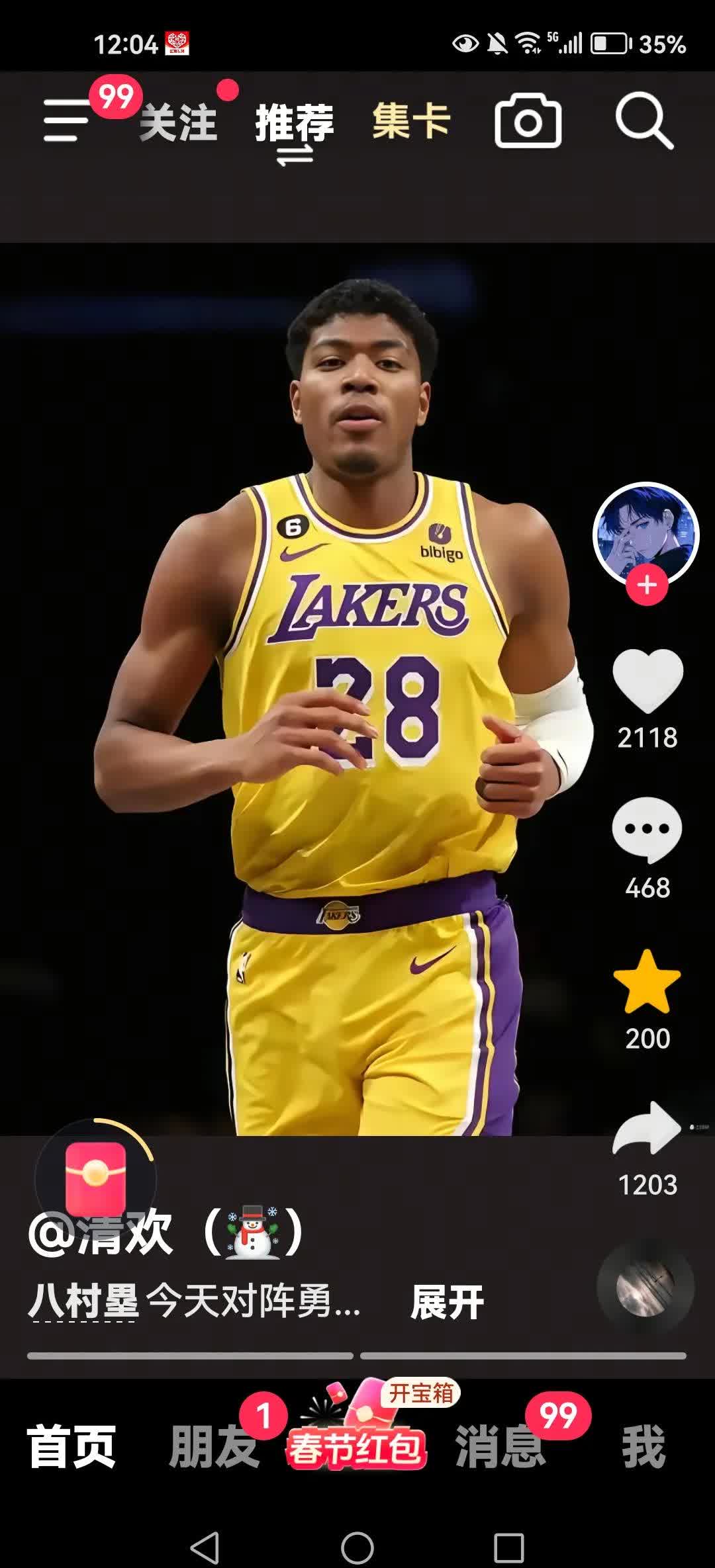Like this video with the heart
Screen dimensions: 715x1568
647,681
